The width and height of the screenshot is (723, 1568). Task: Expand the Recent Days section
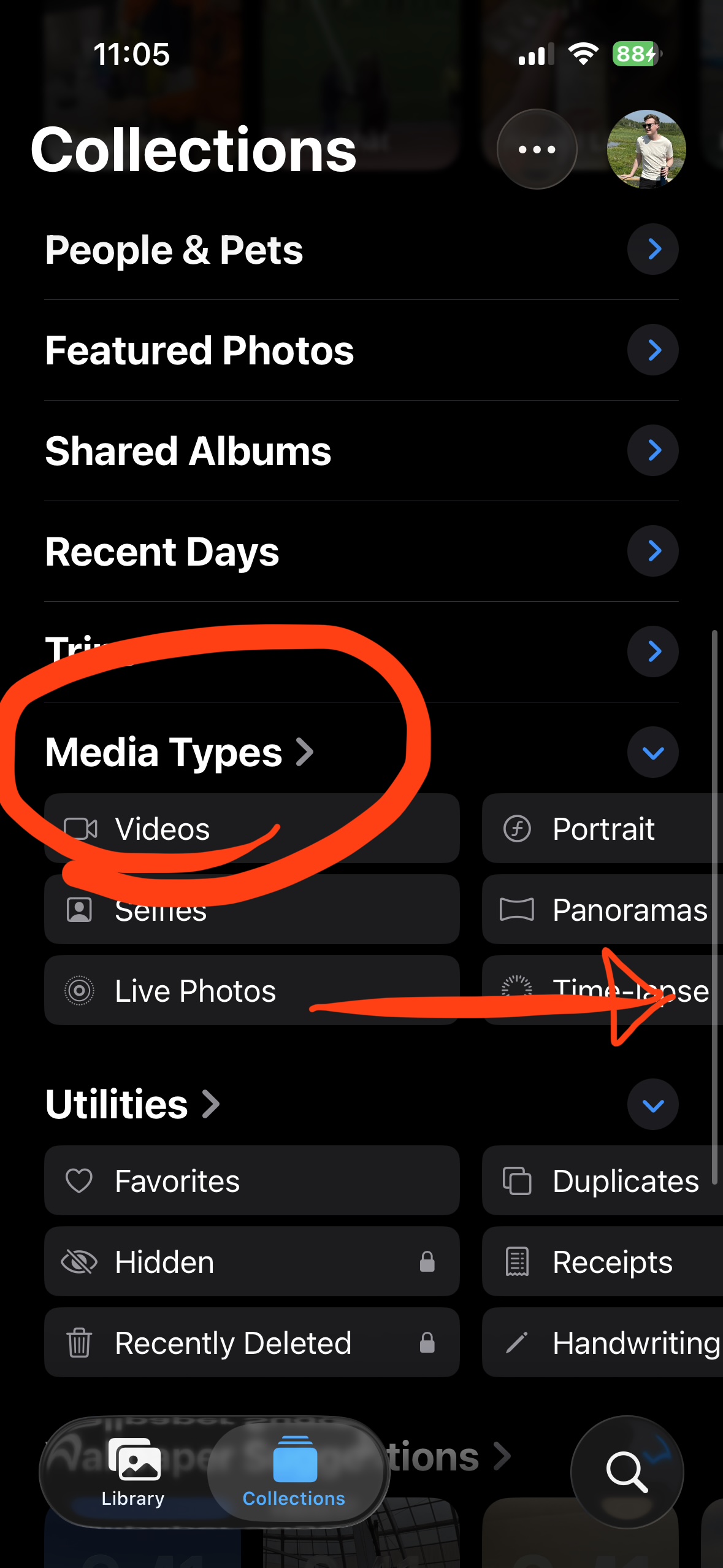click(x=652, y=551)
